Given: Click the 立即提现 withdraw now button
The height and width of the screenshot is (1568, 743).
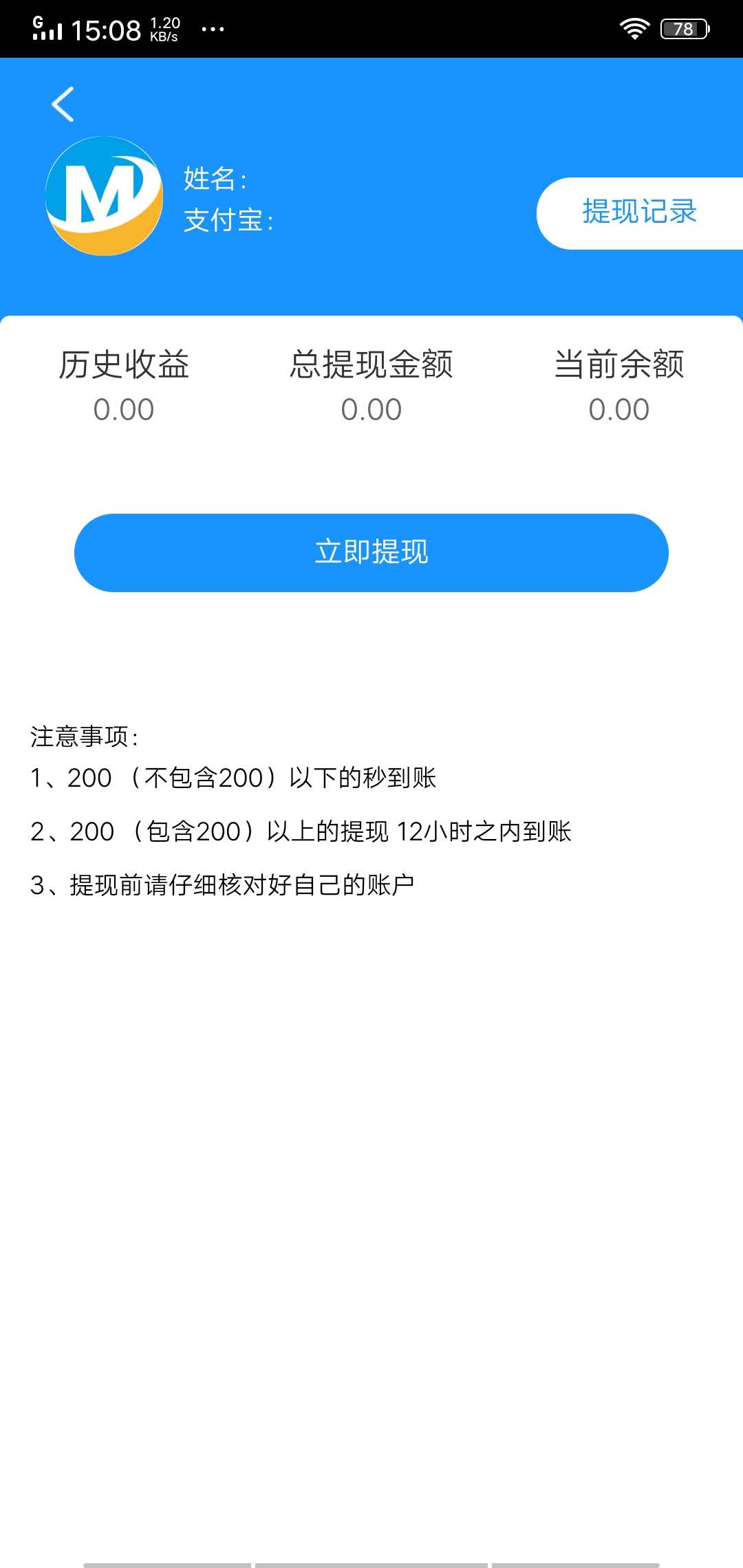Looking at the screenshot, I should click(371, 552).
